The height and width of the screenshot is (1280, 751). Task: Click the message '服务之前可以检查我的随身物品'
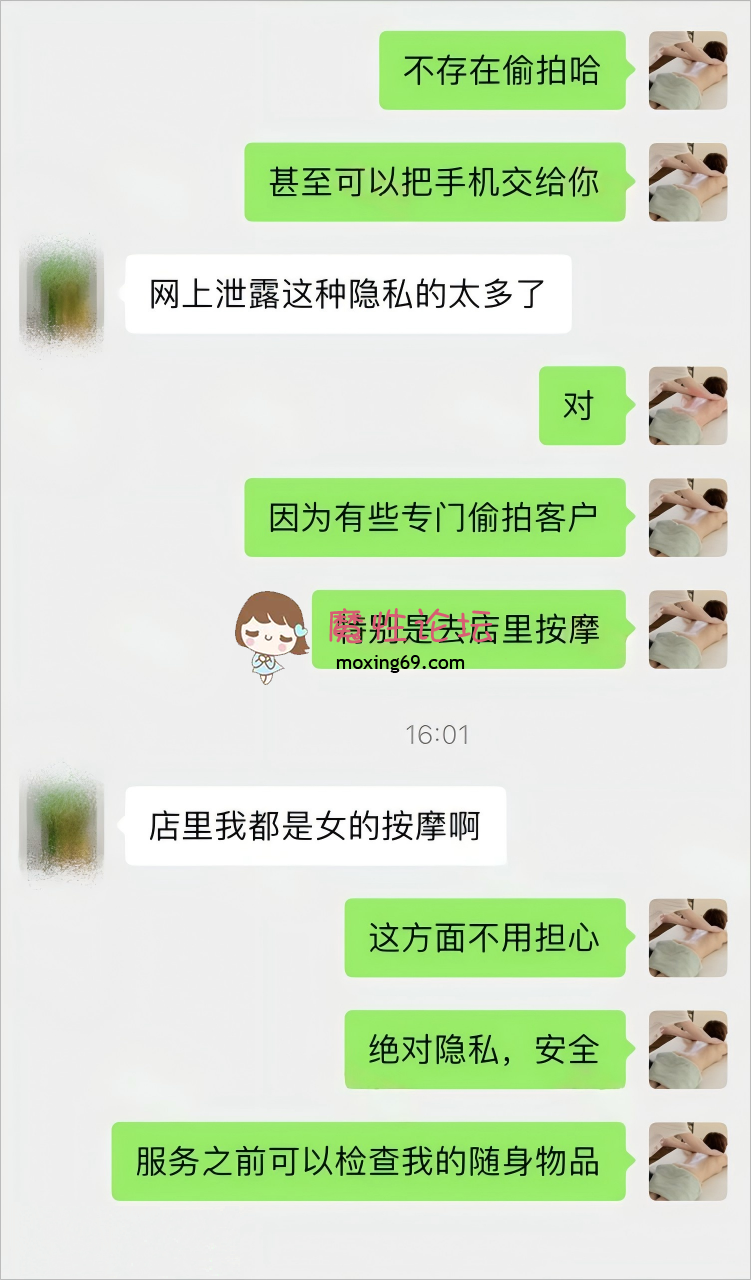[x=370, y=1160]
